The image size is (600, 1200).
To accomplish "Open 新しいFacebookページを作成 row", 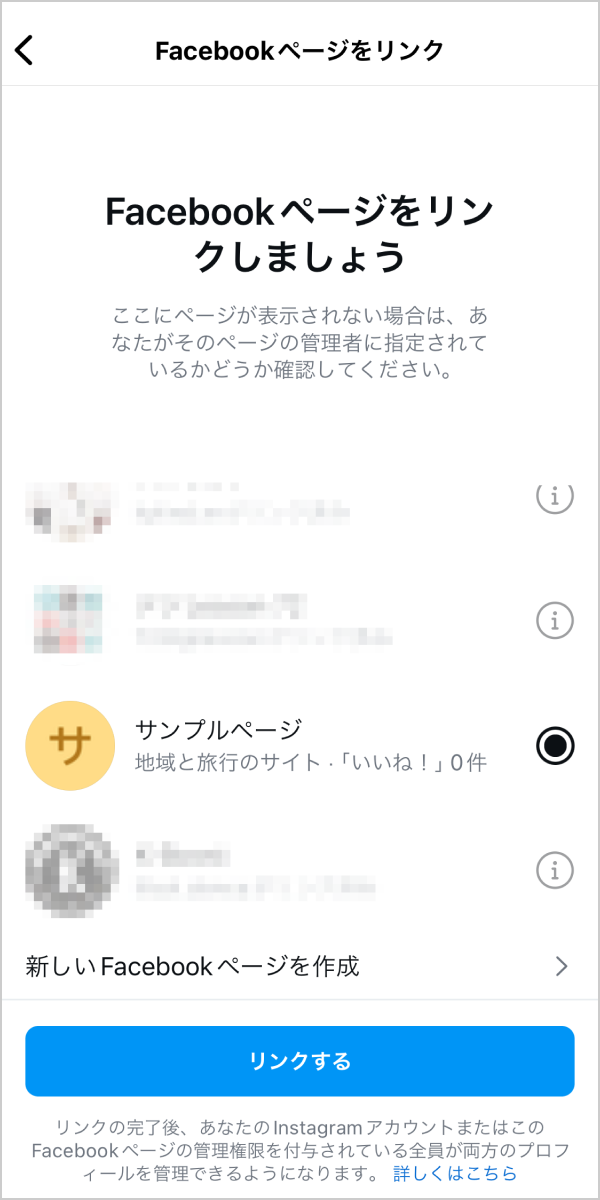I will pyautogui.click(x=298, y=966).
